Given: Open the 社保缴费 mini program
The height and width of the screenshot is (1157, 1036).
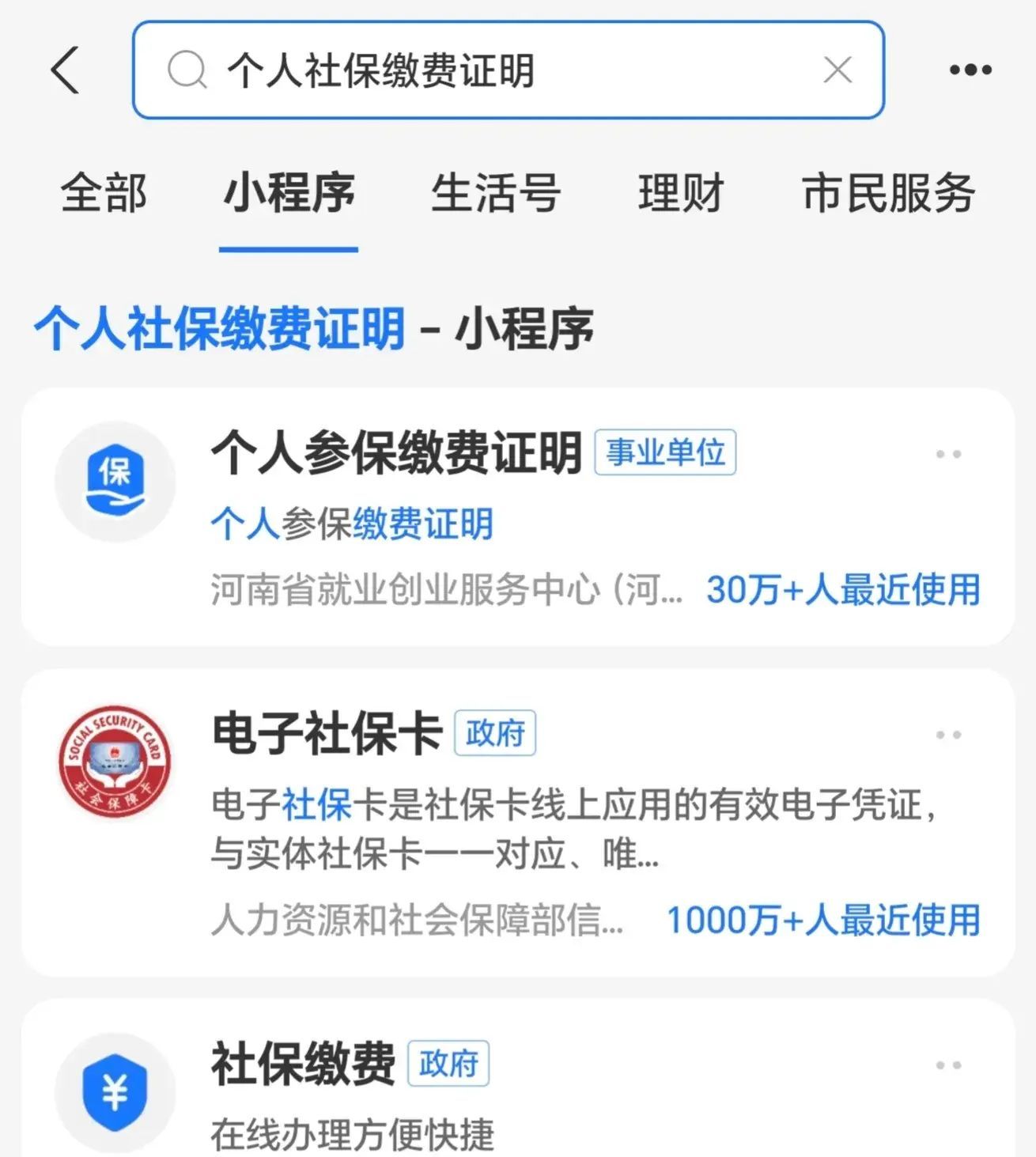Looking at the screenshot, I should point(303,1064).
